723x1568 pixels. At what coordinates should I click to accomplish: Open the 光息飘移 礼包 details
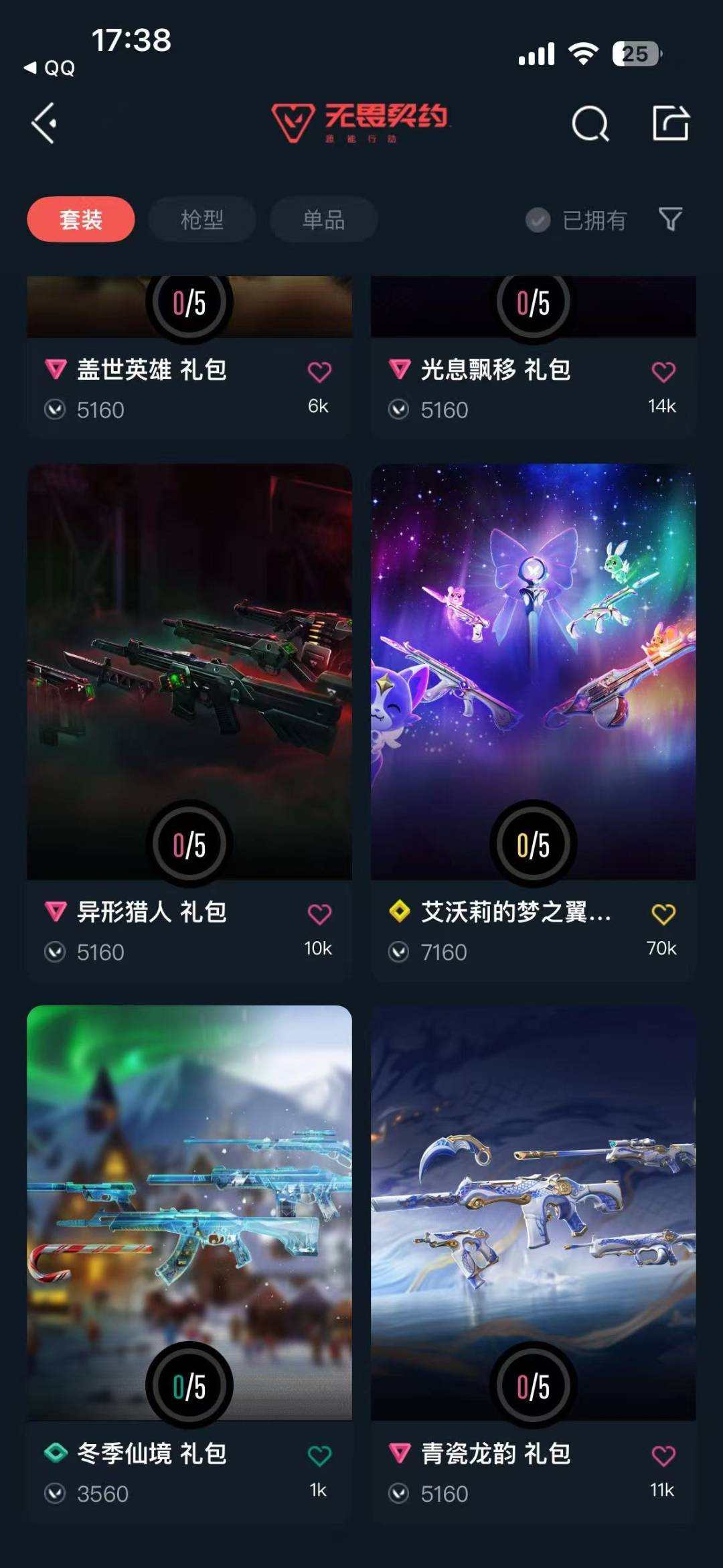pos(495,369)
